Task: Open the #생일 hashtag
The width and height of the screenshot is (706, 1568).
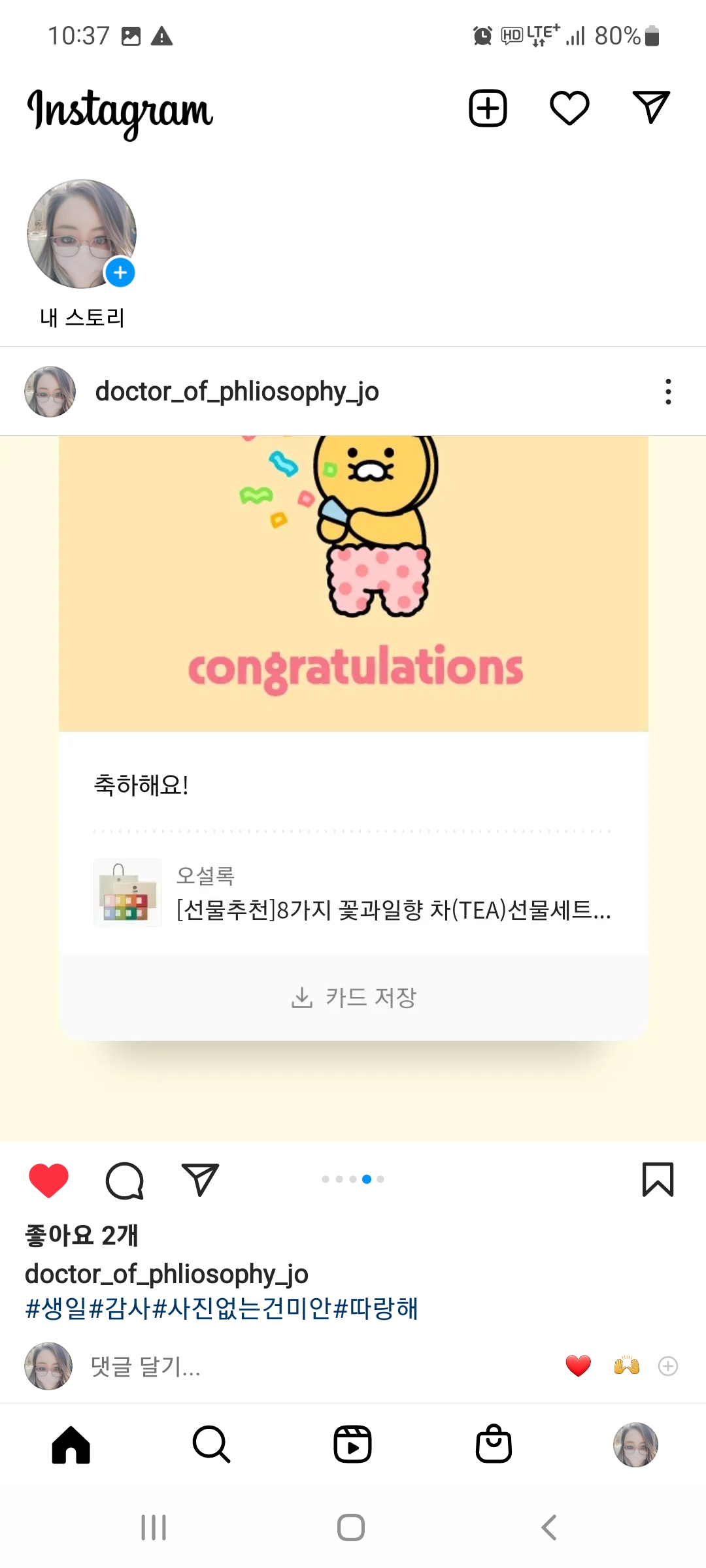Action: tap(56, 1309)
